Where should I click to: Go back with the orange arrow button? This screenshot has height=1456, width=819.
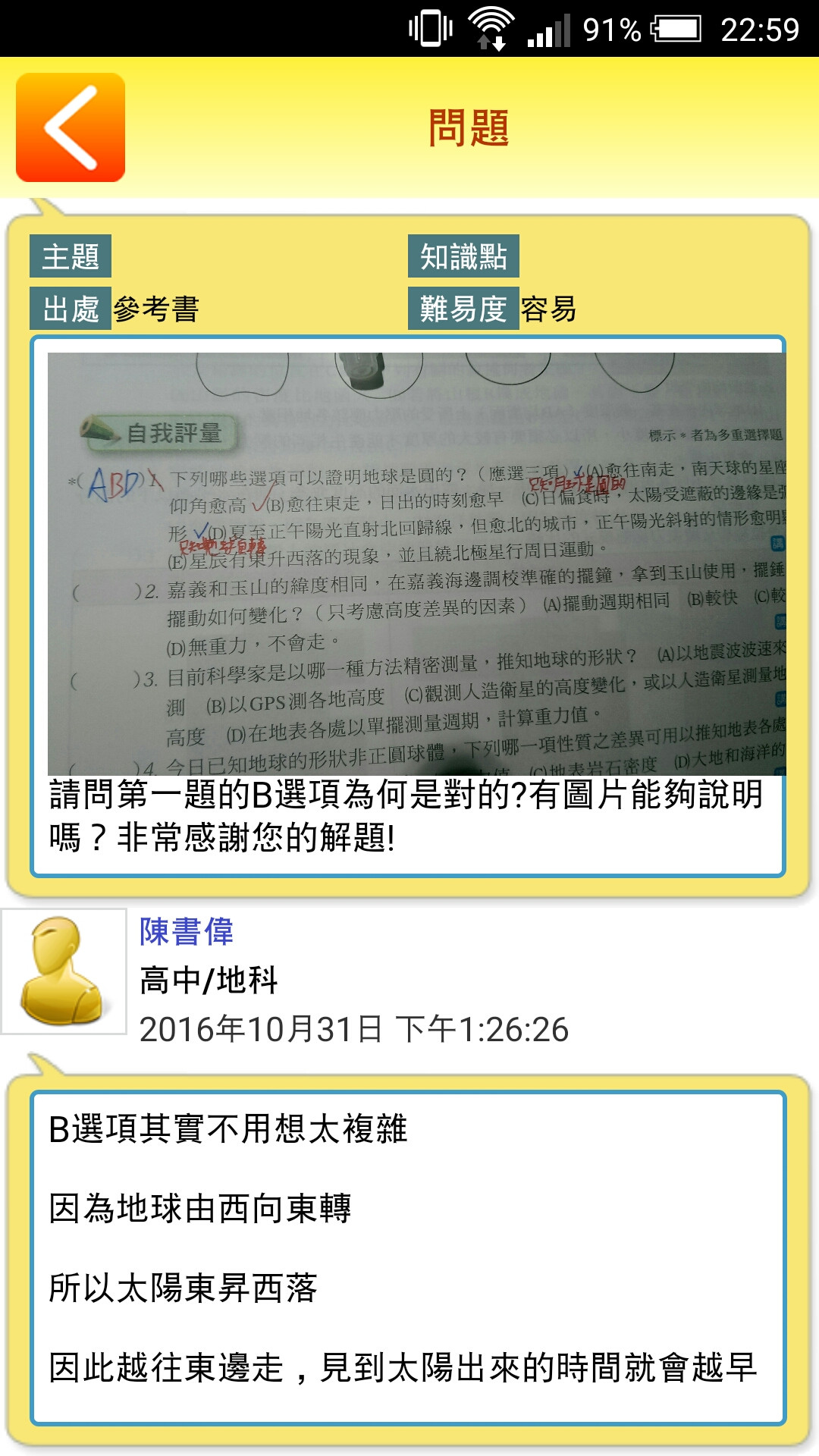(71, 127)
